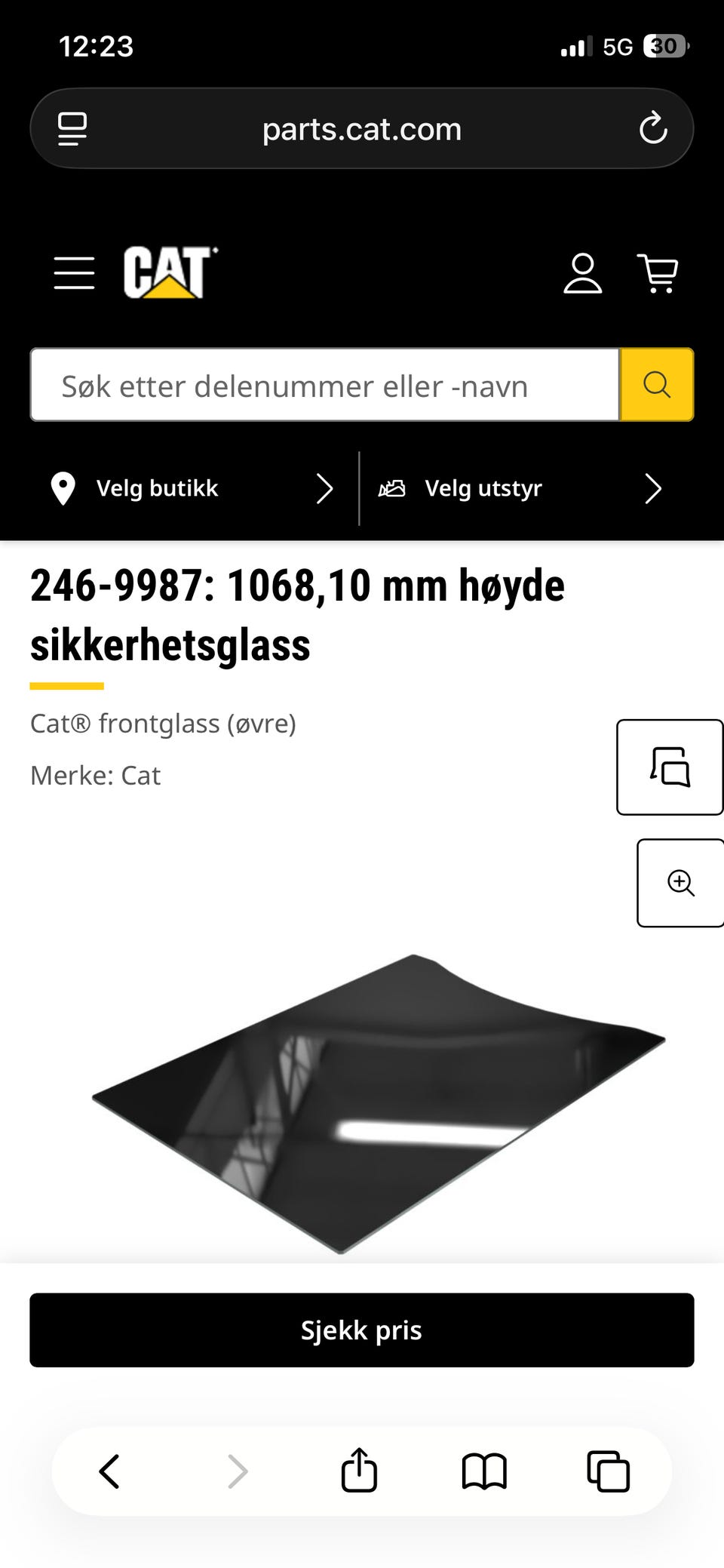Reload the parts.cat.com page

[x=653, y=128]
